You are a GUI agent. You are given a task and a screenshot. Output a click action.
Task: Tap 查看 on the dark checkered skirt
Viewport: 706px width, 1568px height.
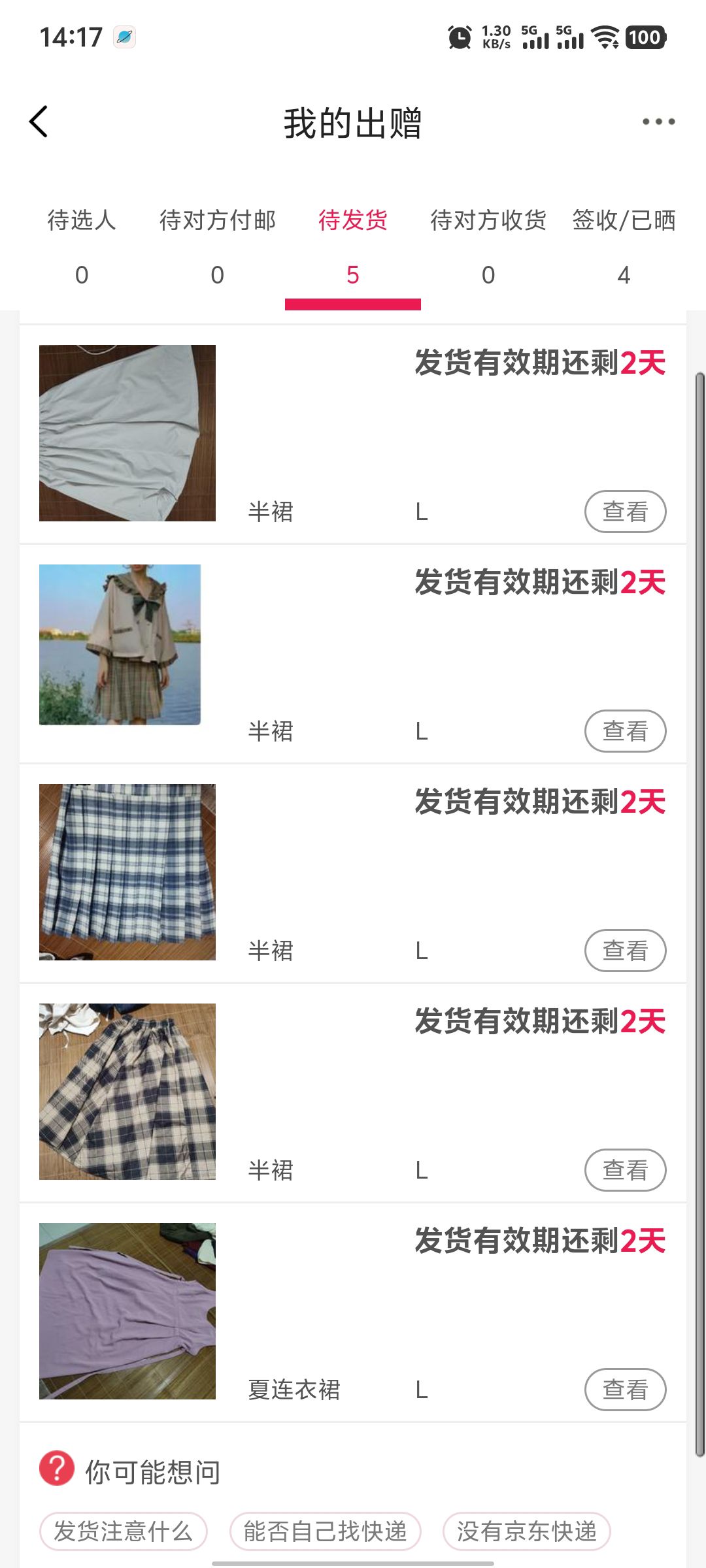click(626, 1170)
